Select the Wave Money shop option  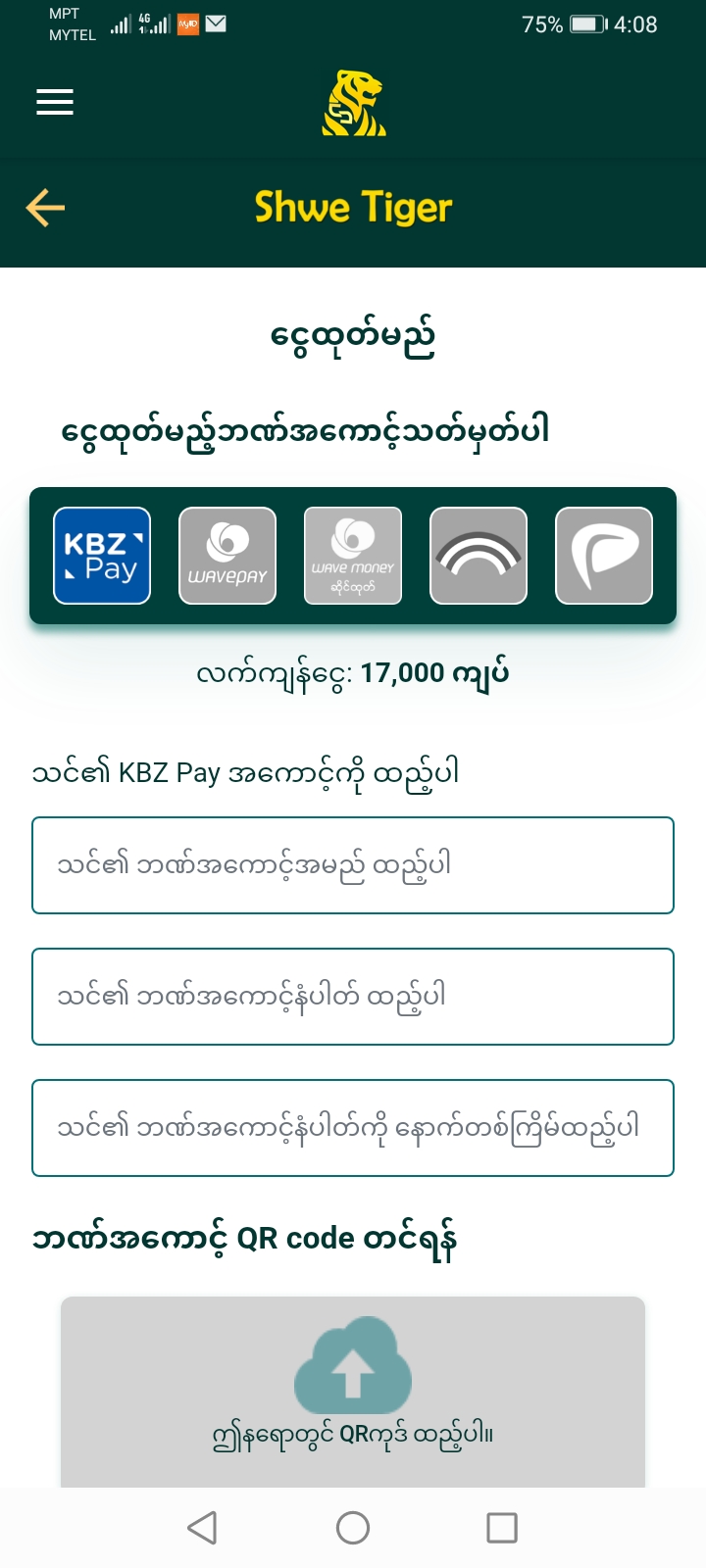click(x=353, y=556)
